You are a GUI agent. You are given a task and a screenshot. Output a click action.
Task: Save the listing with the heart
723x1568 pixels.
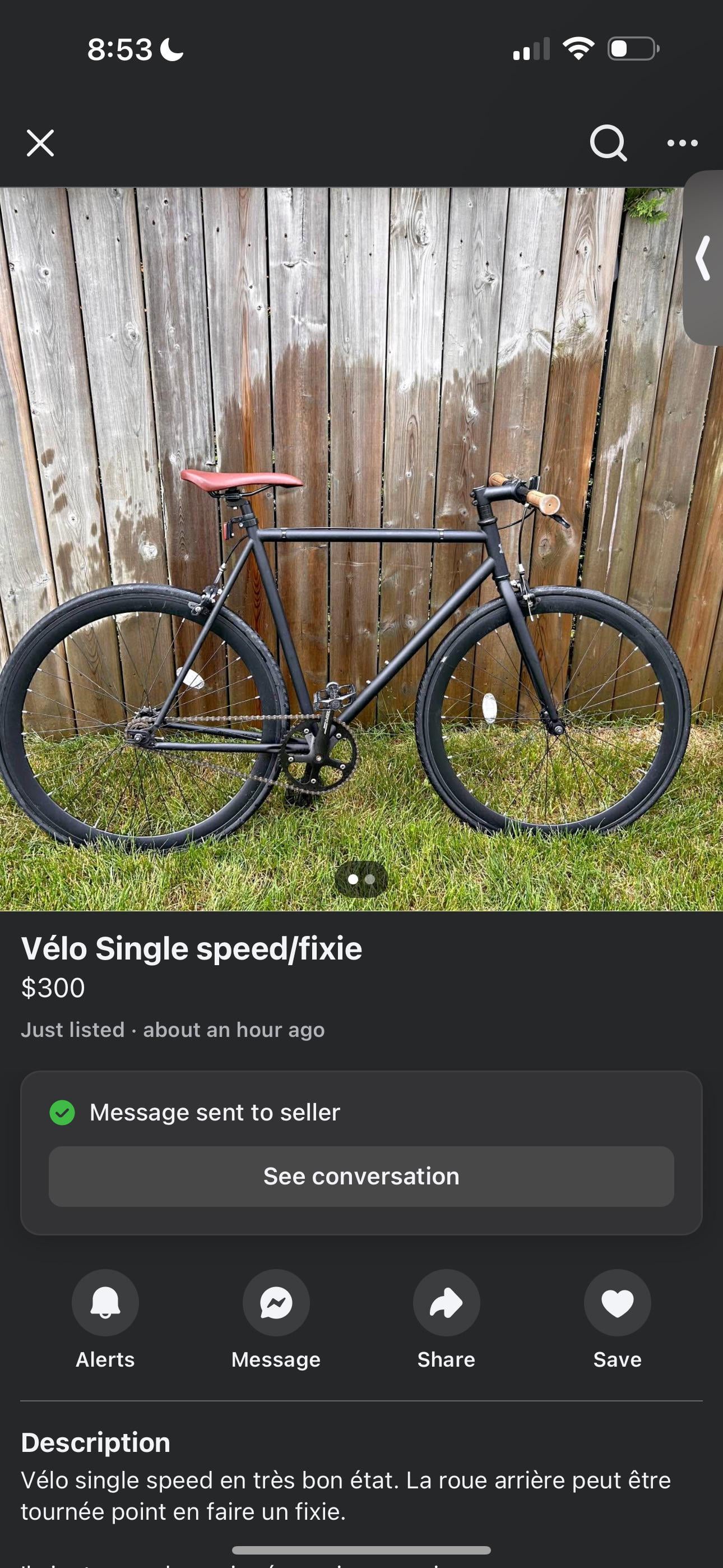pos(617,1303)
